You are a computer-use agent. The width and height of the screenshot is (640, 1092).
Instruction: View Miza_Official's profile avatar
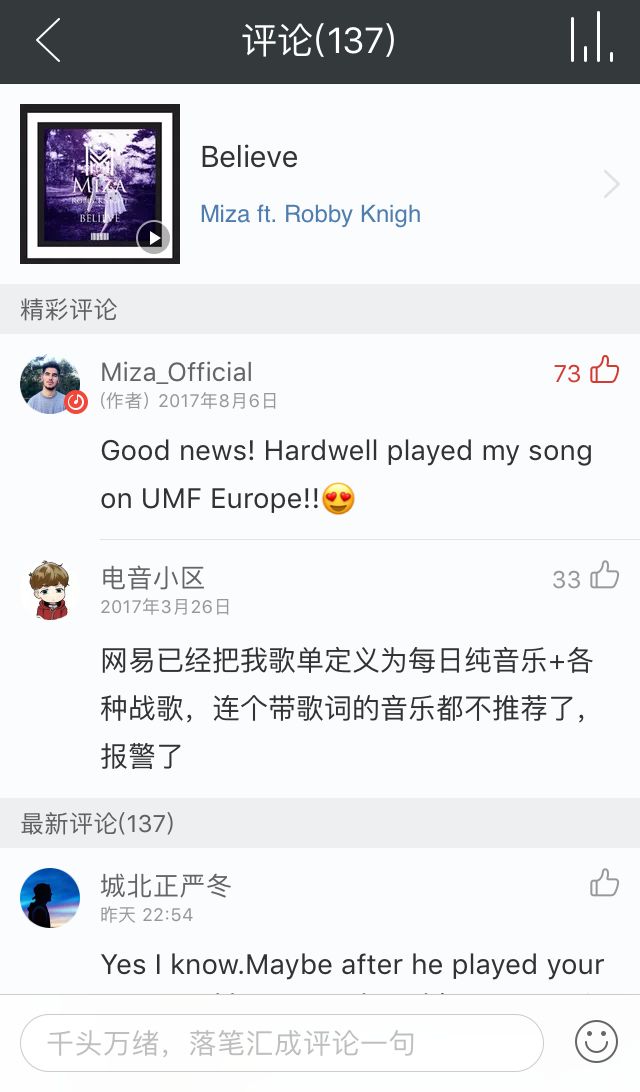pyautogui.click(x=52, y=384)
